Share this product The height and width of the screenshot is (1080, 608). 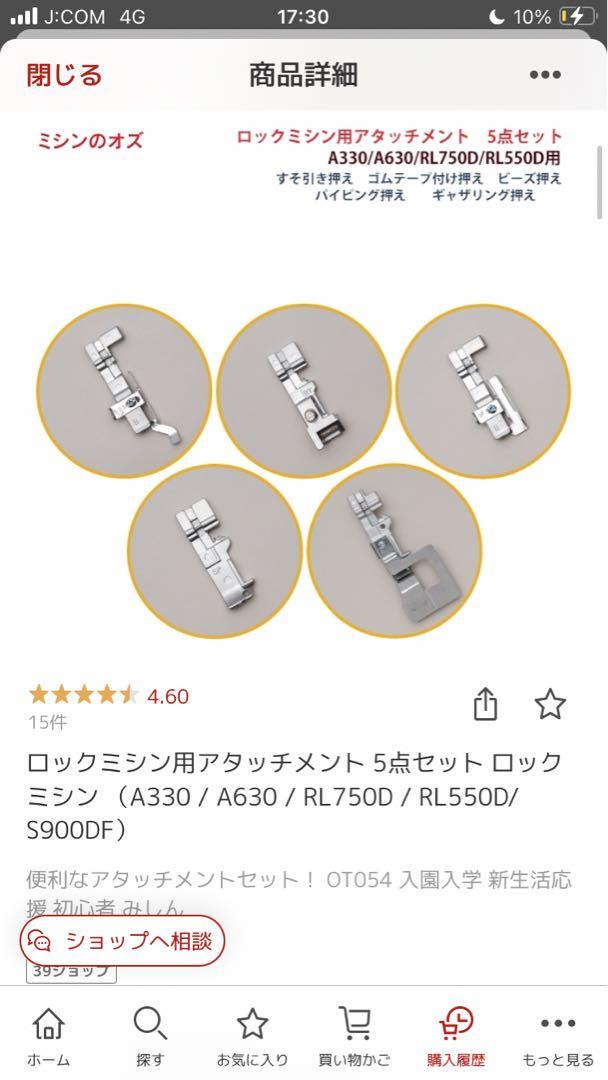(485, 704)
